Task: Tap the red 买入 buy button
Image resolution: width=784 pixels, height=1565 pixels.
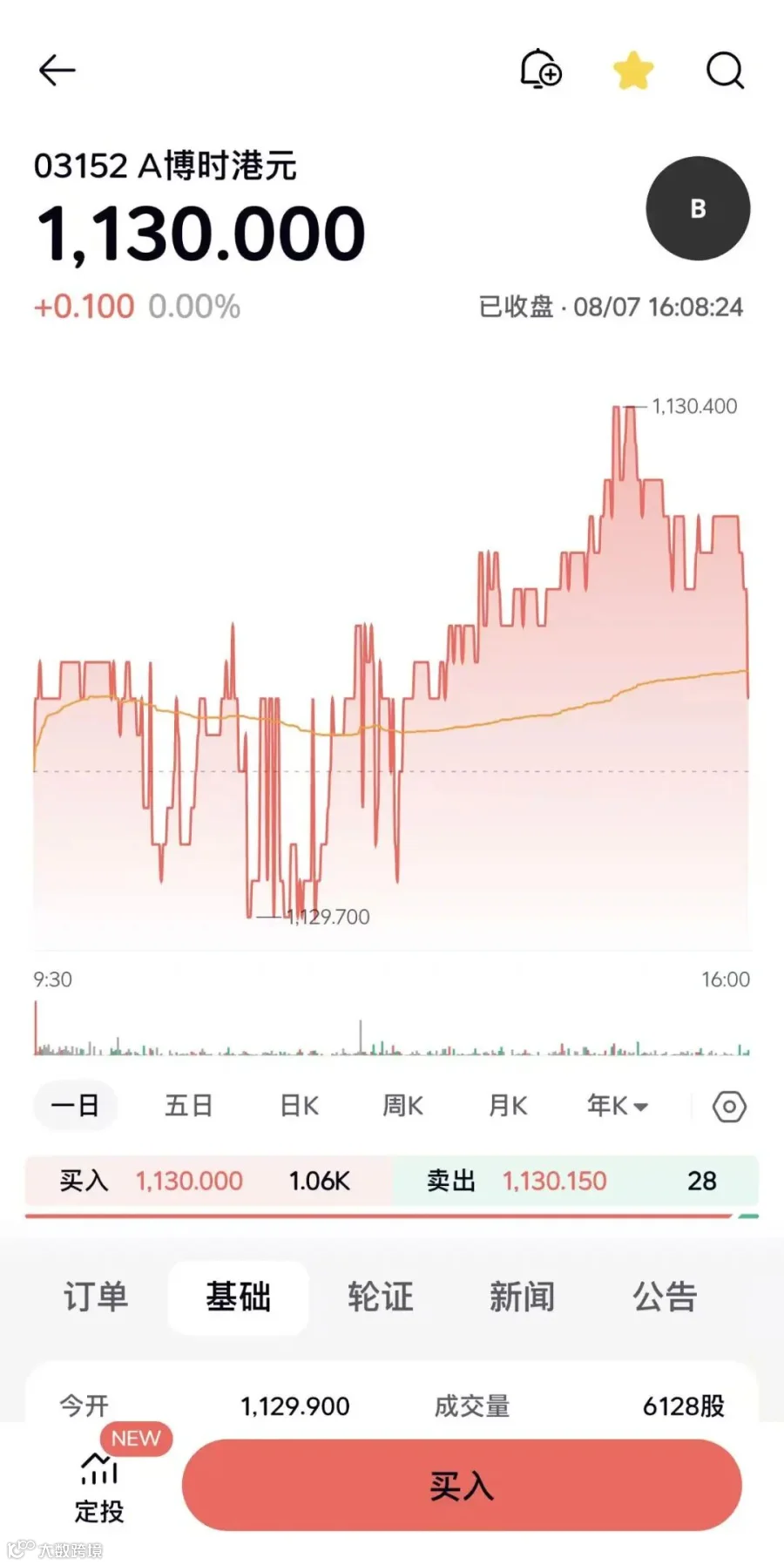Action: click(x=462, y=1485)
